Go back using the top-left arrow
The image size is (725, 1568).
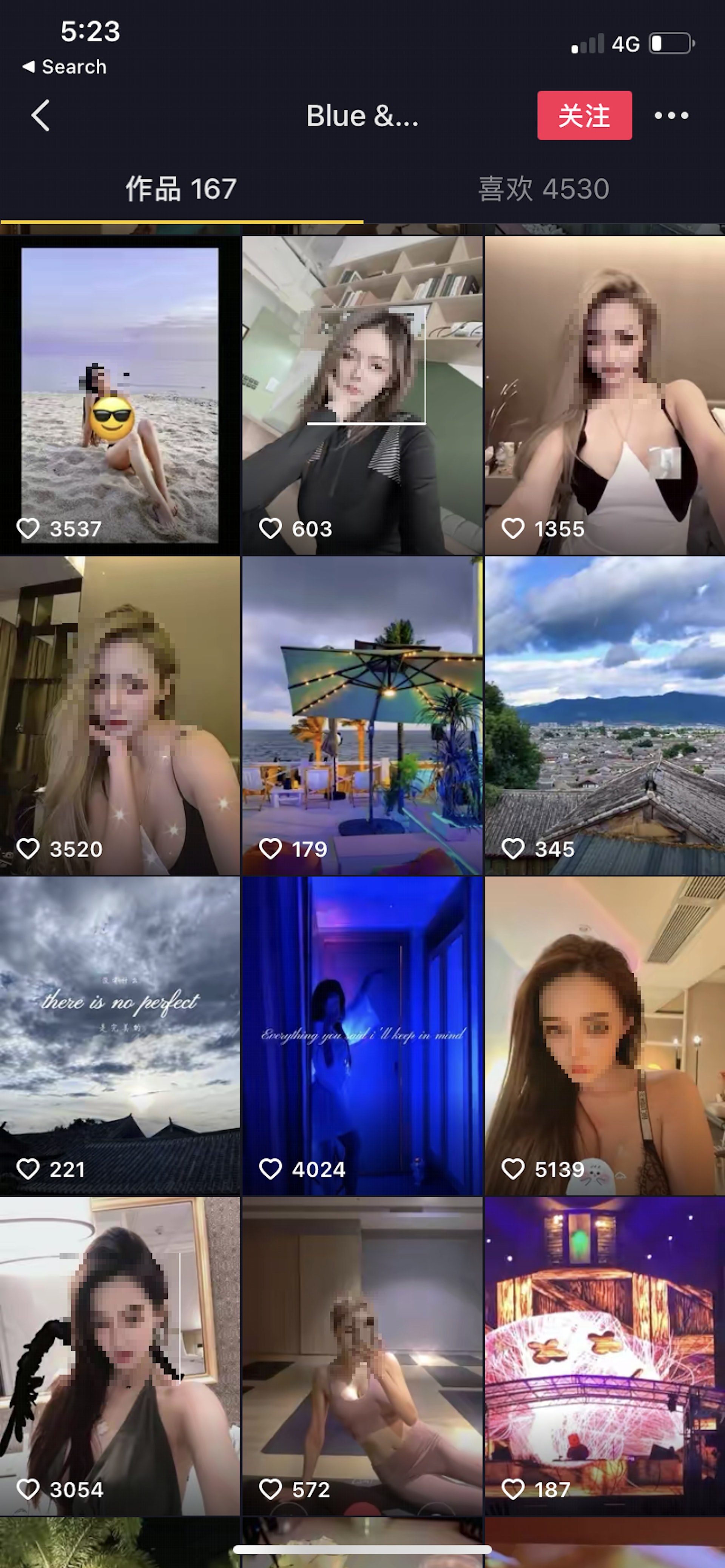pos(41,115)
